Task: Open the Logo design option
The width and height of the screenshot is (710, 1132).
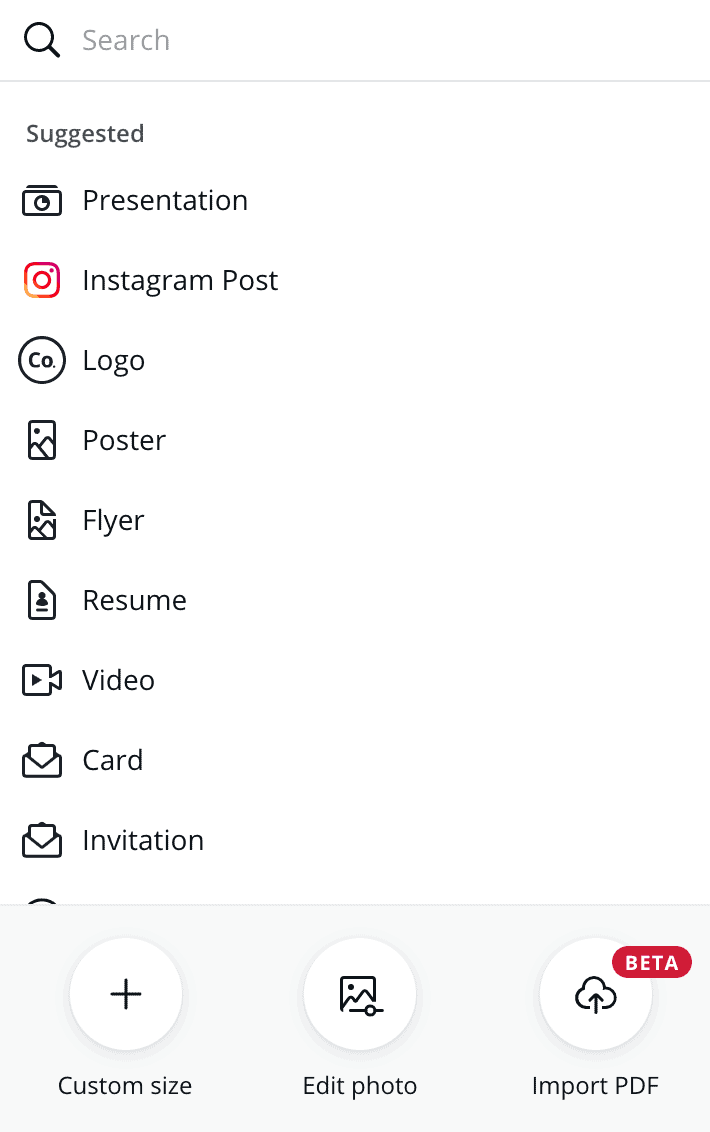Action: click(113, 361)
